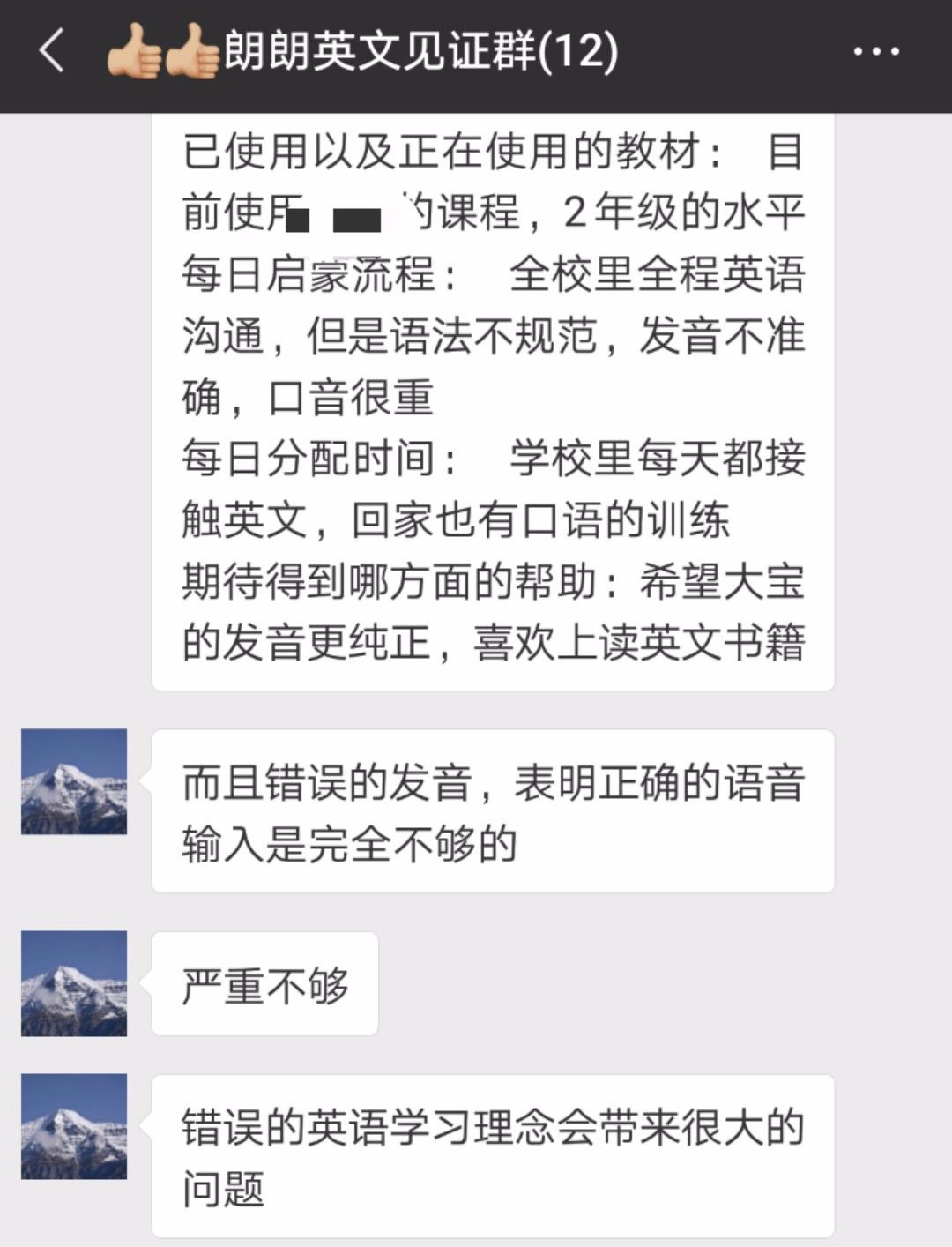
Task: Open the group settings via the ellipsis icon
Action: (x=874, y=53)
